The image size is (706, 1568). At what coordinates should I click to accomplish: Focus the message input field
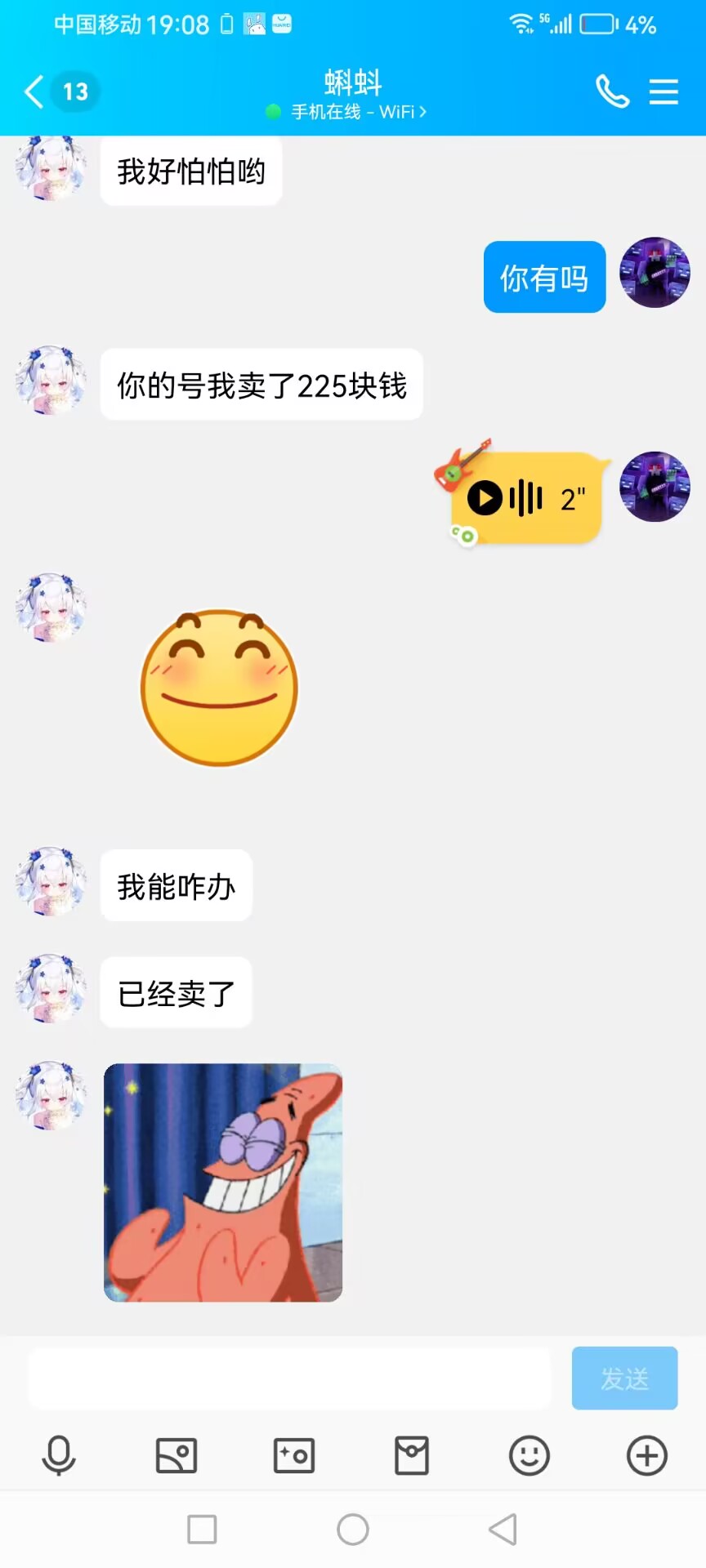pos(290,1379)
